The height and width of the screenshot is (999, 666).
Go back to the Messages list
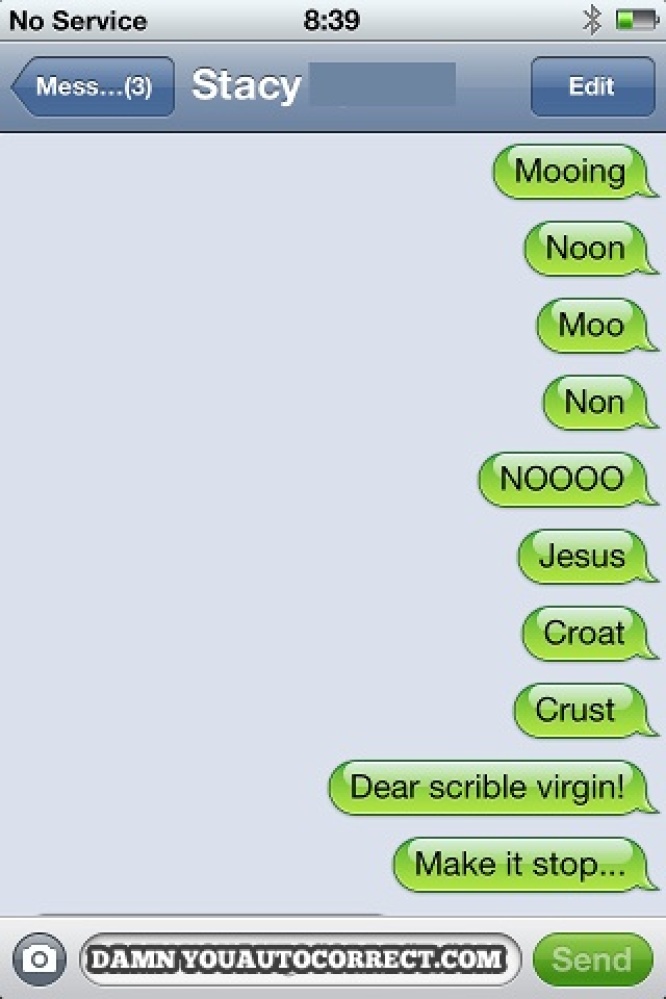92,87
